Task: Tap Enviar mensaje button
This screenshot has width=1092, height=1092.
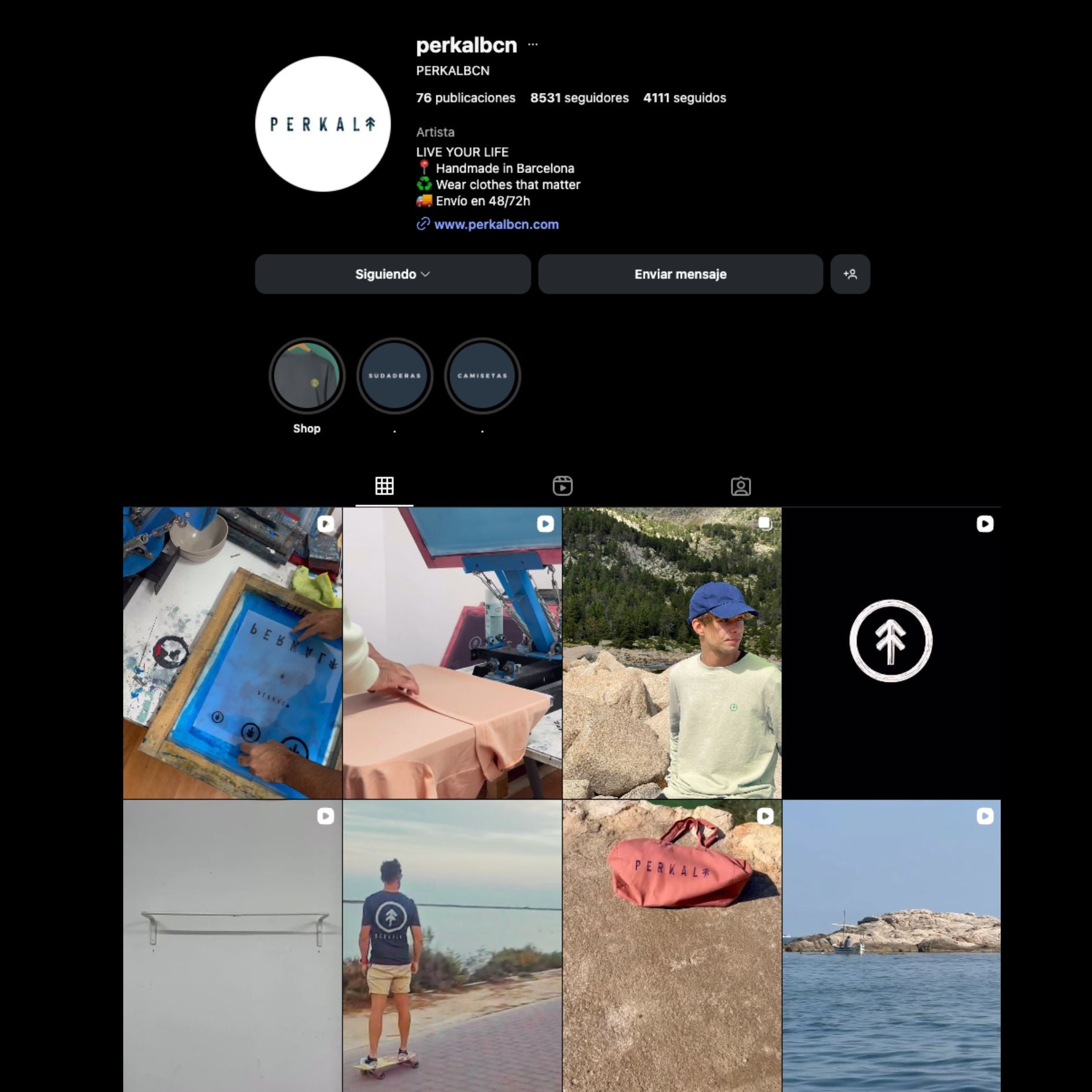Action: click(x=680, y=274)
